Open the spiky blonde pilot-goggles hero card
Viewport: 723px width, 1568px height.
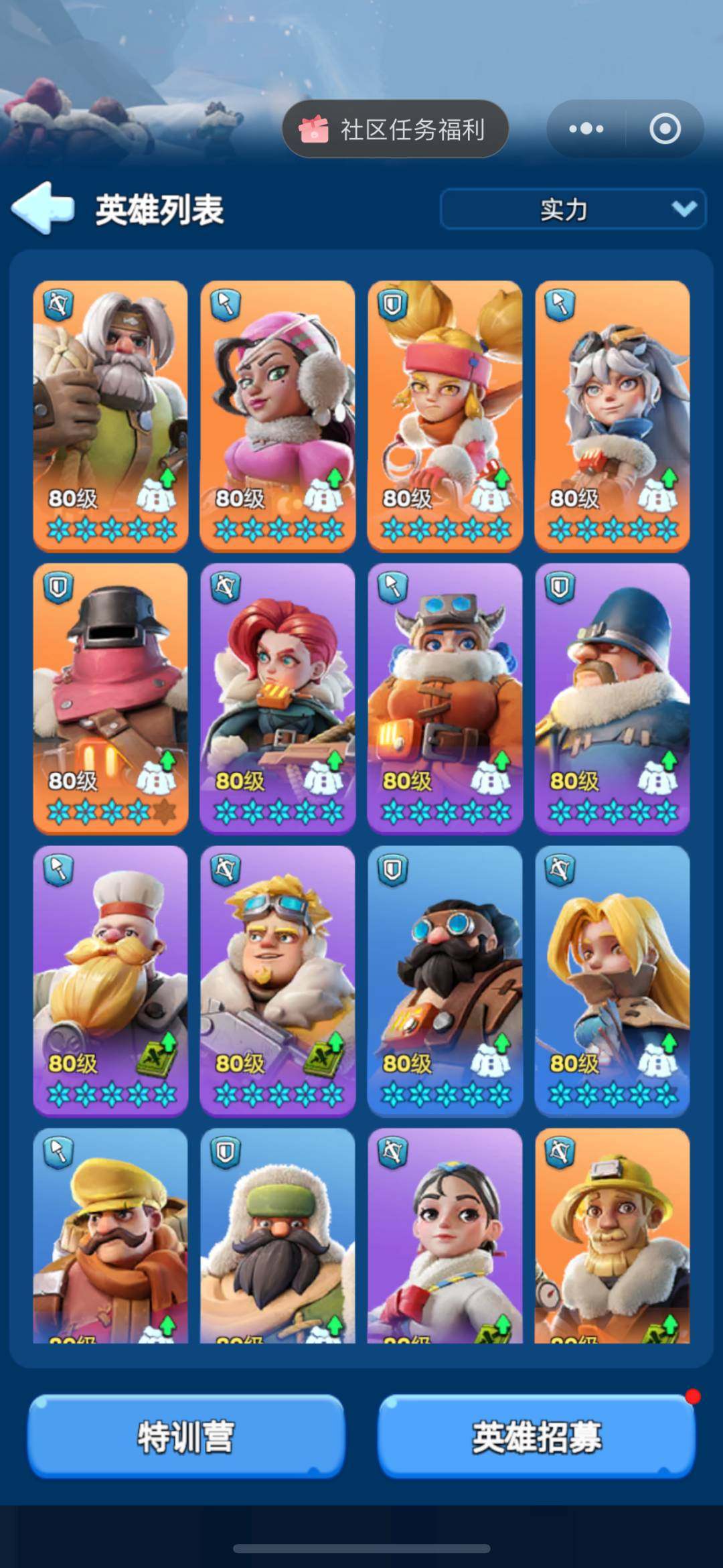(x=277, y=981)
